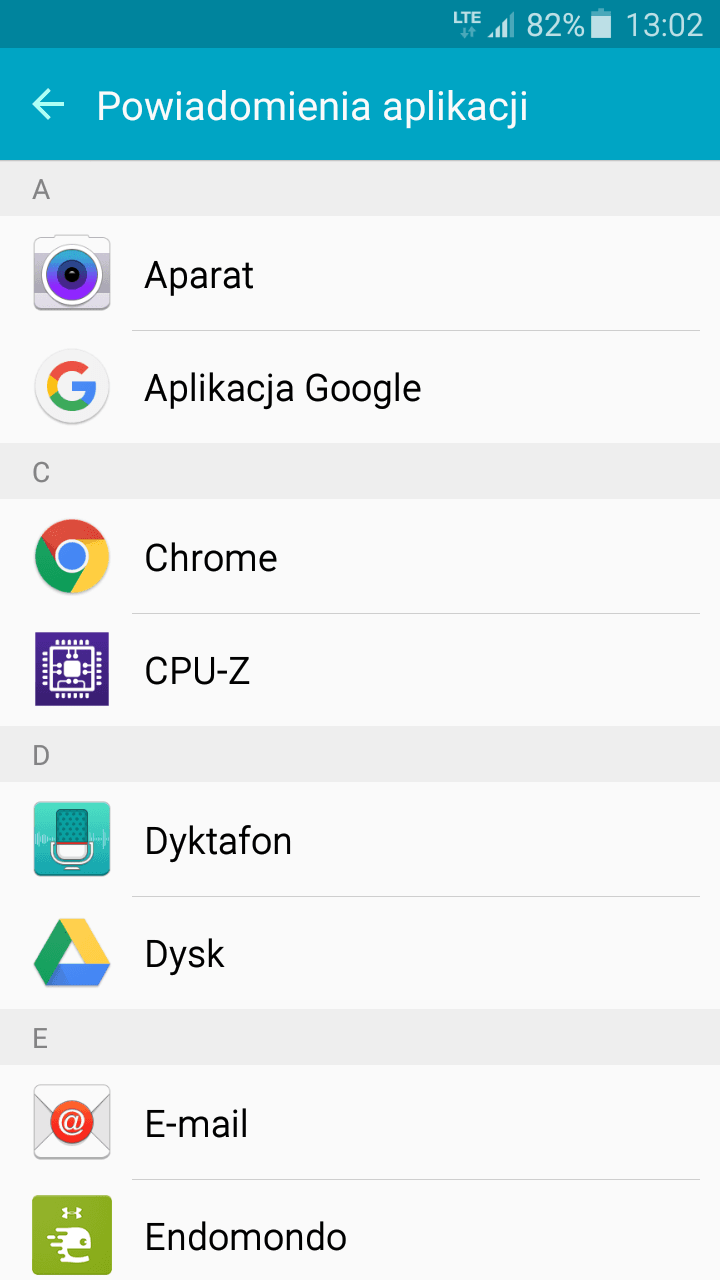The width and height of the screenshot is (720, 1280).
Task: Open Dysk notification settings
Action: coord(360,953)
